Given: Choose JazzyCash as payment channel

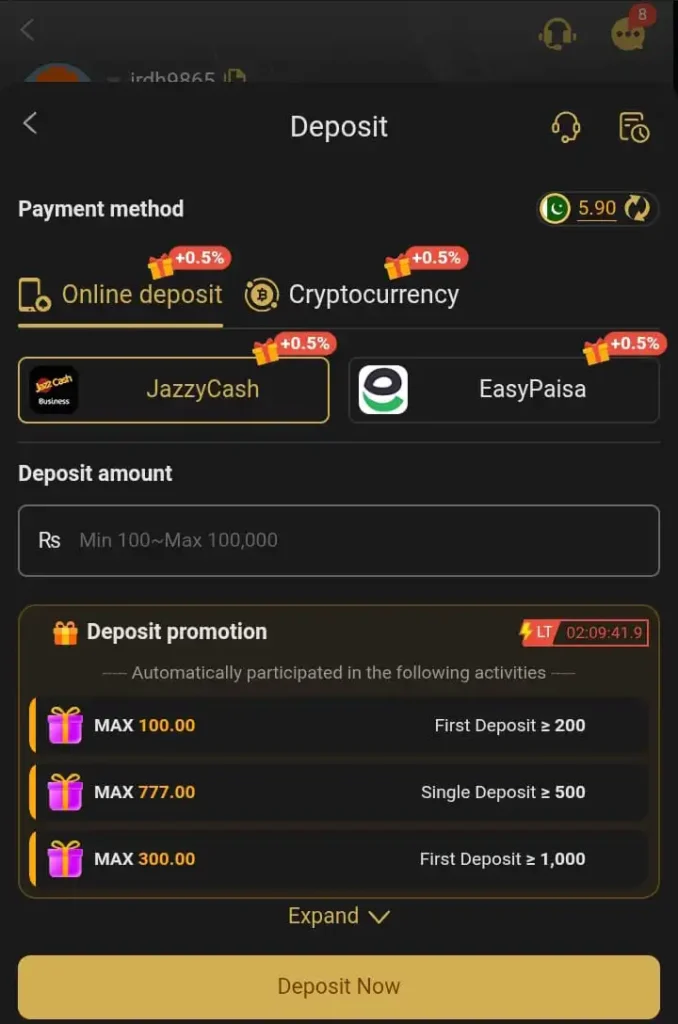Looking at the screenshot, I should pos(173,389).
